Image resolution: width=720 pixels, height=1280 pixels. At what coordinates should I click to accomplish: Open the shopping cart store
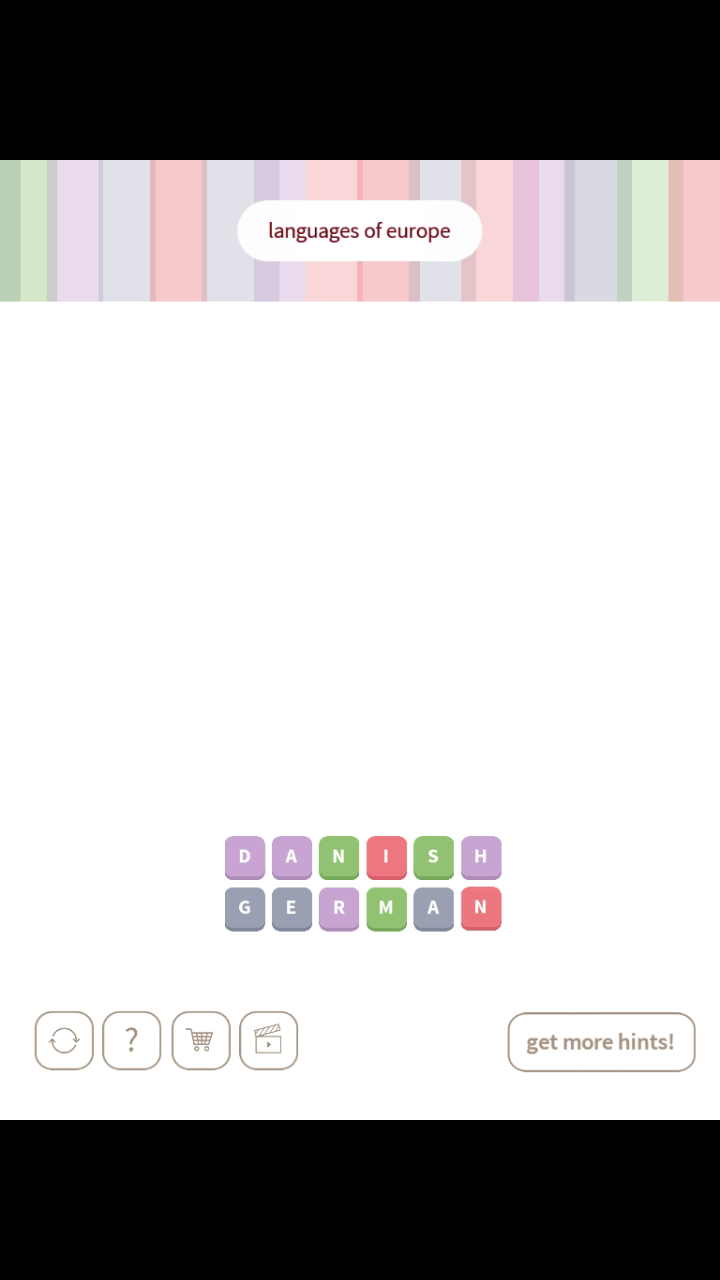[x=200, y=1041]
